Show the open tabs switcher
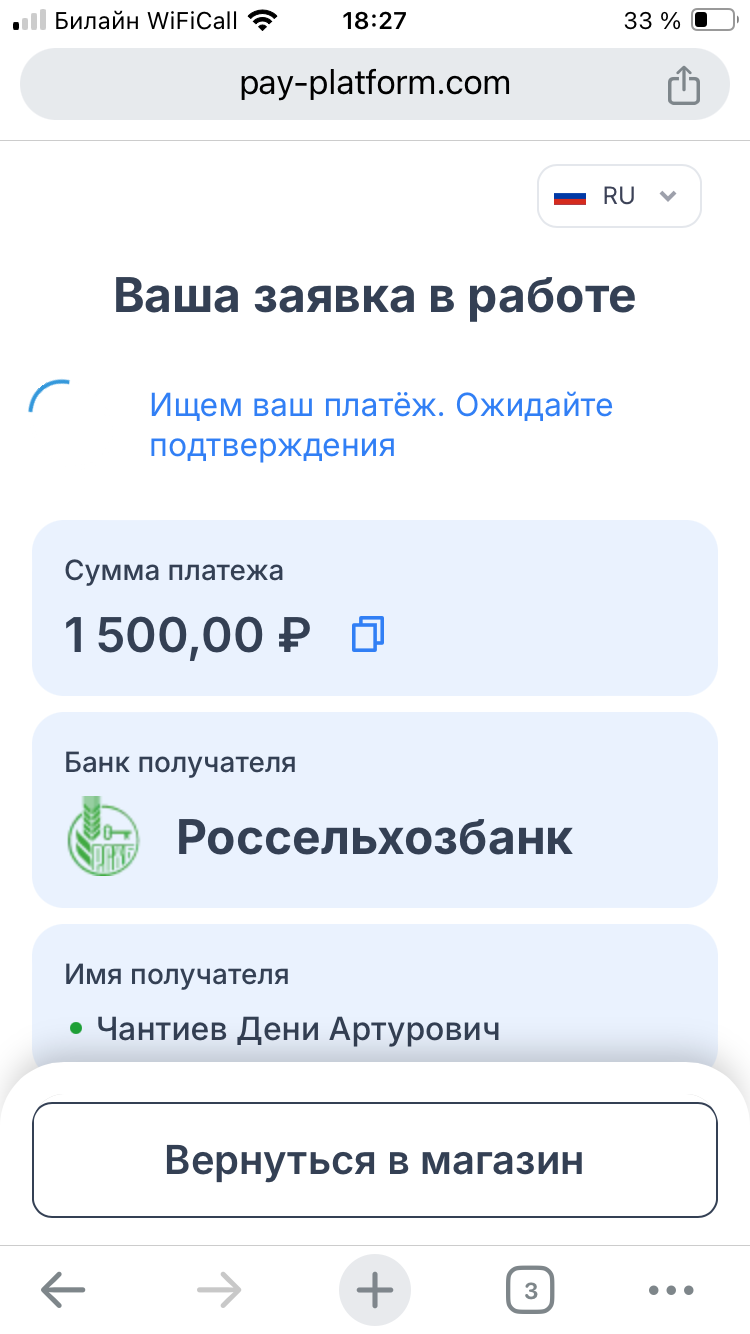This screenshot has width=750, height=1334. [x=530, y=1290]
